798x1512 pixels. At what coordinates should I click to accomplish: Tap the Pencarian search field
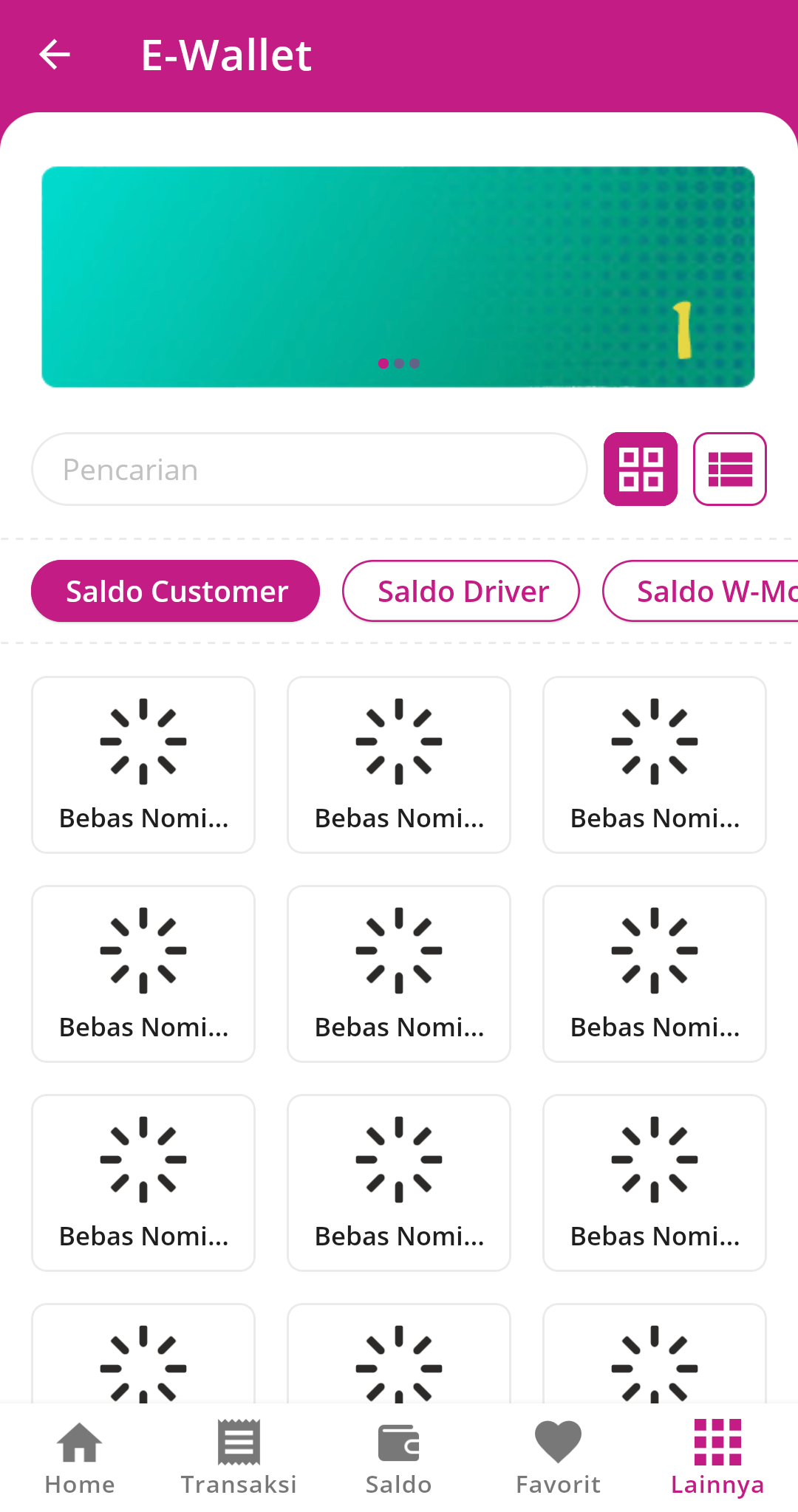pyautogui.click(x=310, y=469)
